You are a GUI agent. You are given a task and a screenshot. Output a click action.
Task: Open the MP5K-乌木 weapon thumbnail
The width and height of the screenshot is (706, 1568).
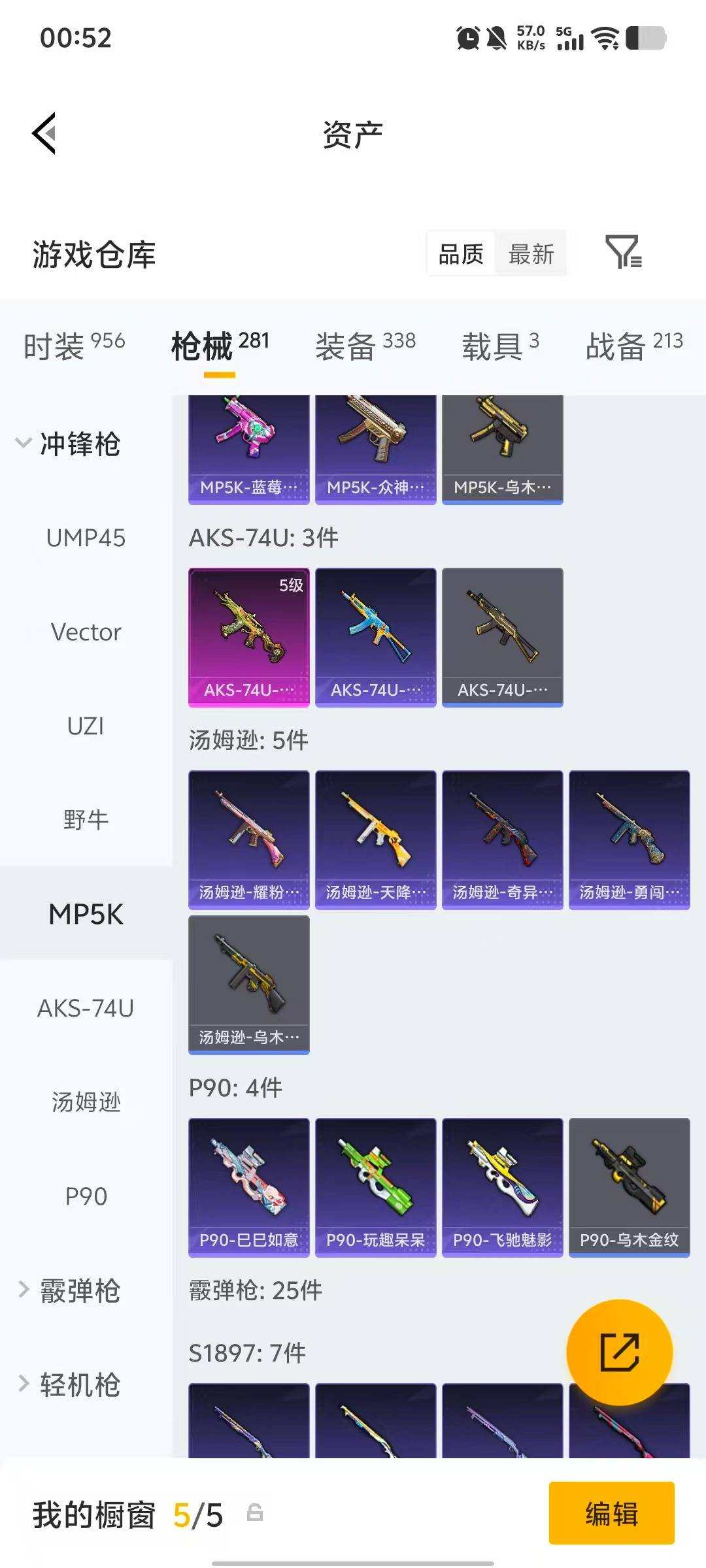pos(502,447)
